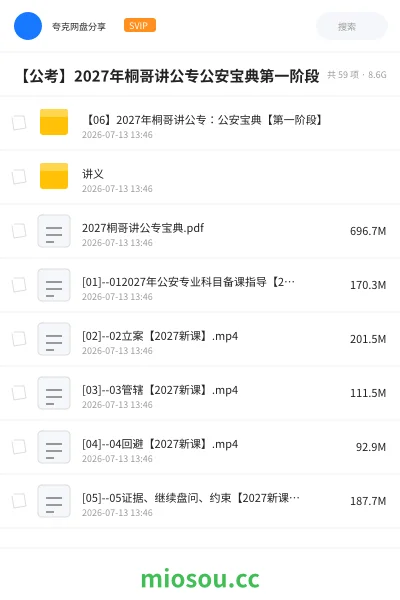Screen dimensions: 400x600
Task: Tick checkbox next to [03]--03管辖
Action: coord(19,393)
